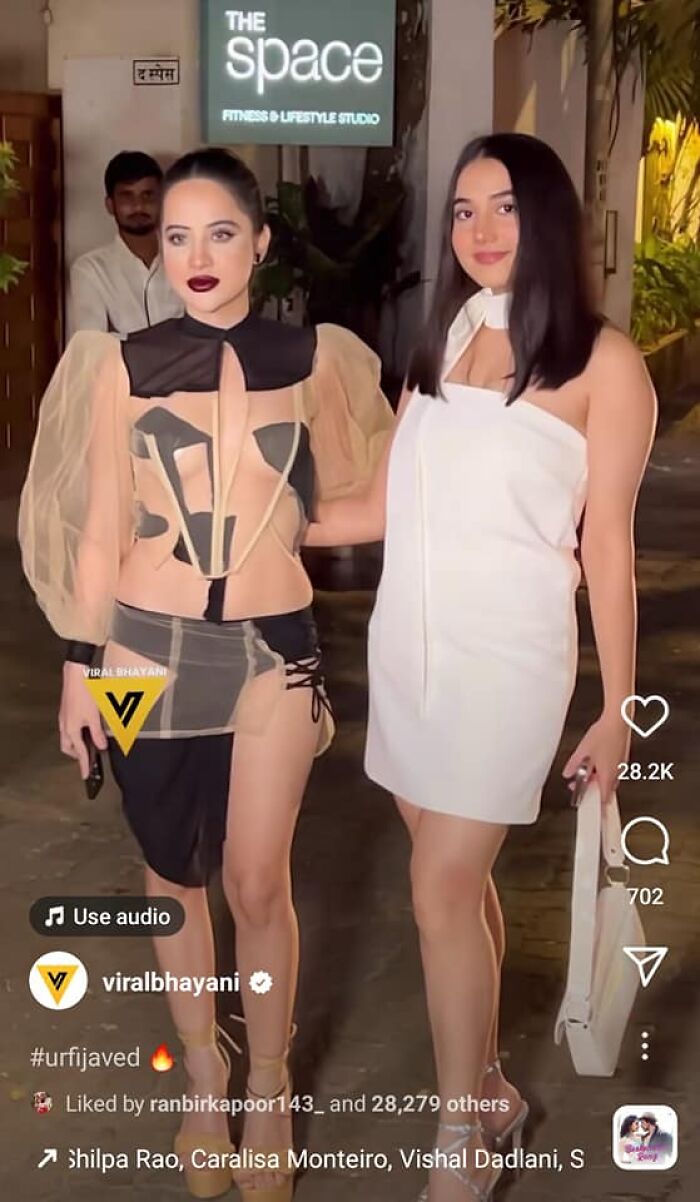The width and height of the screenshot is (700, 1202).
Task: Visit the viralbhayani username link
Action: 170,982
